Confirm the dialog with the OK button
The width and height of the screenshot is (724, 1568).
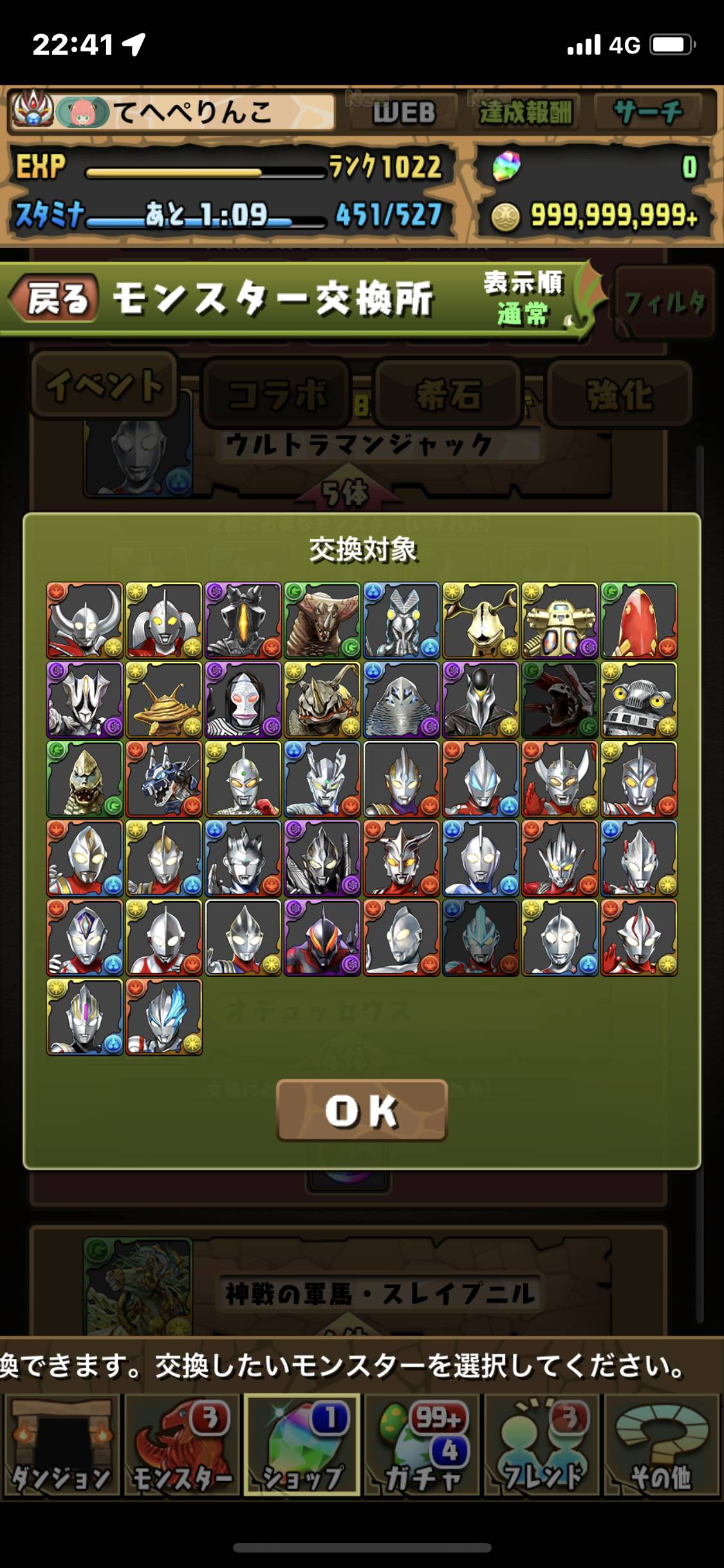pyautogui.click(x=362, y=1110)
